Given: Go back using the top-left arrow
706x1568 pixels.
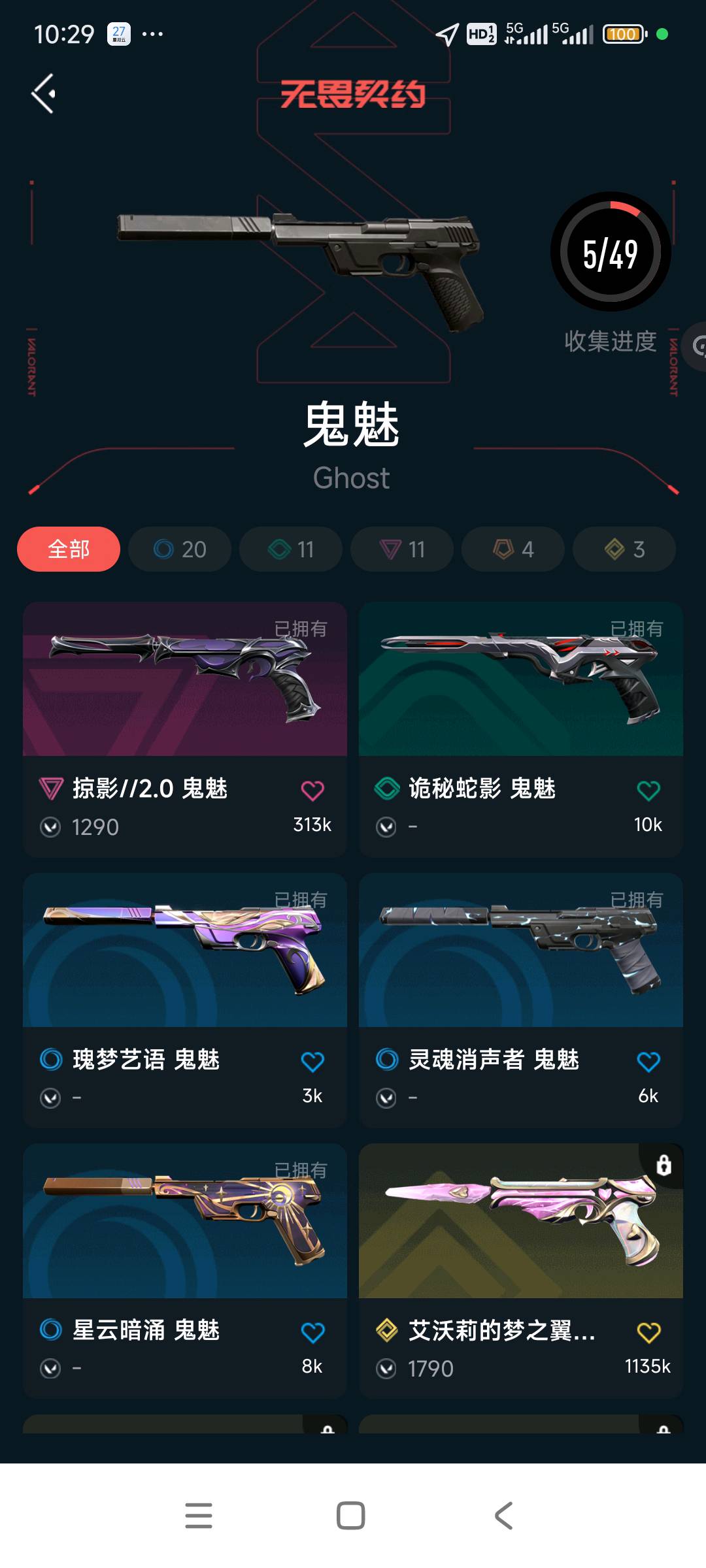Looking at the screenshot, I should [43, 94].
